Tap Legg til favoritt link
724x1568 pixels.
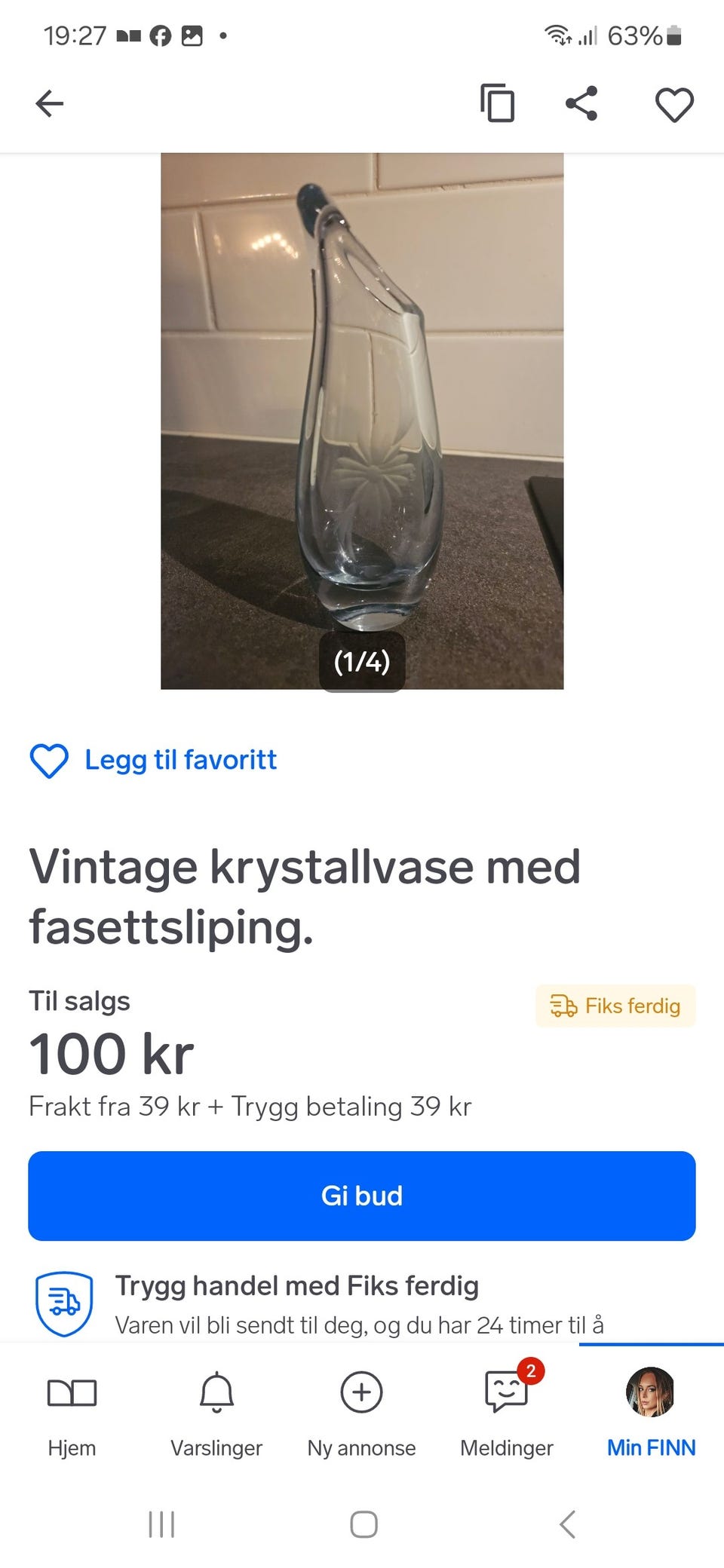tap(179, 760)
